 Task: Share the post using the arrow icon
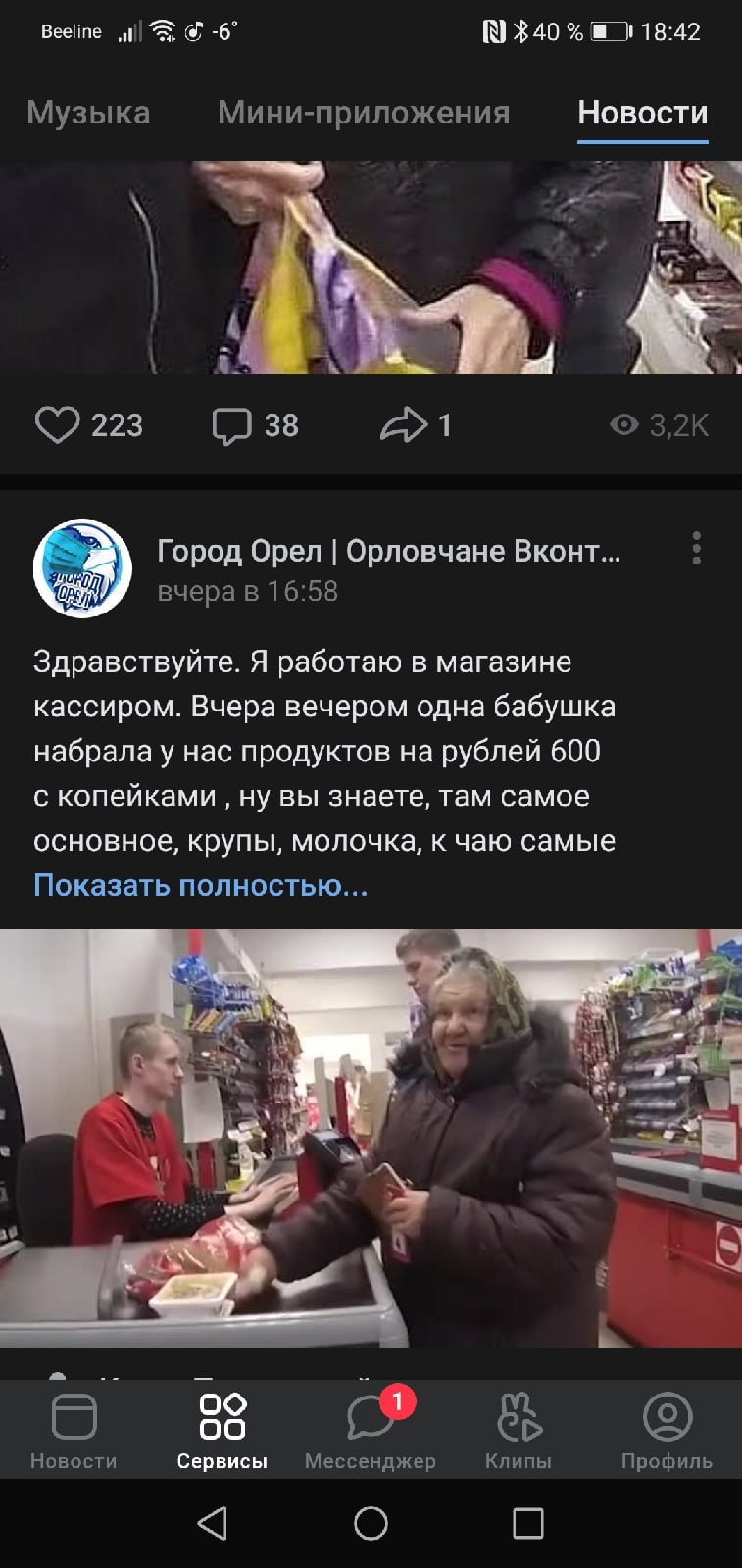coord(403,425)
